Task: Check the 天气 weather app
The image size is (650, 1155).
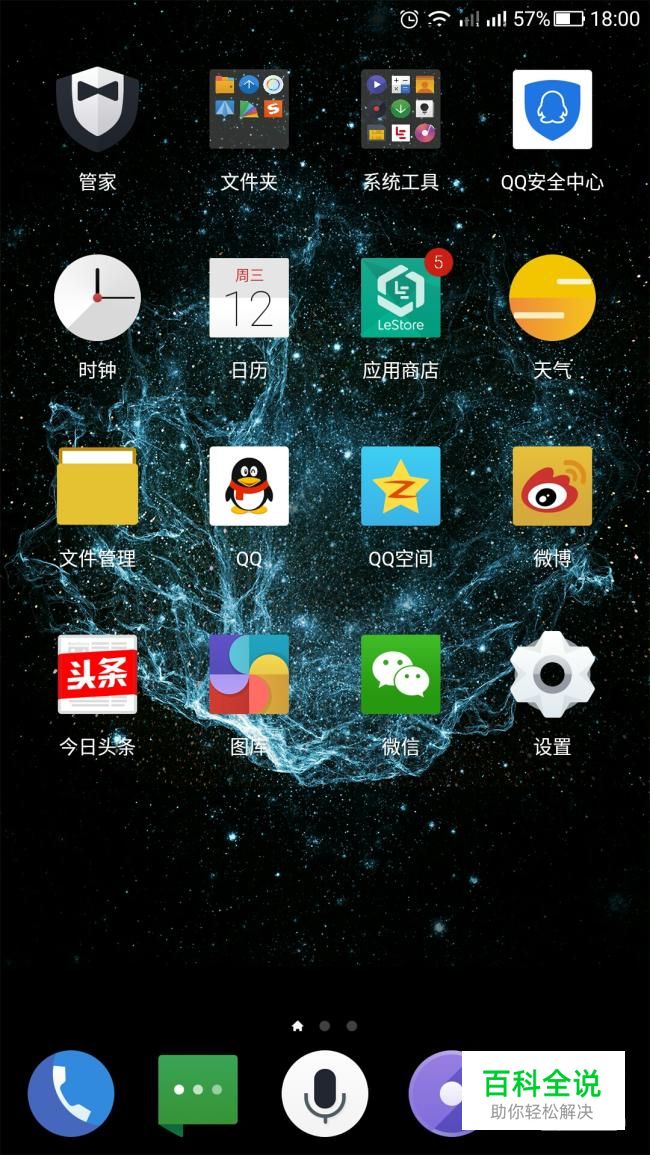Action: 552,298
